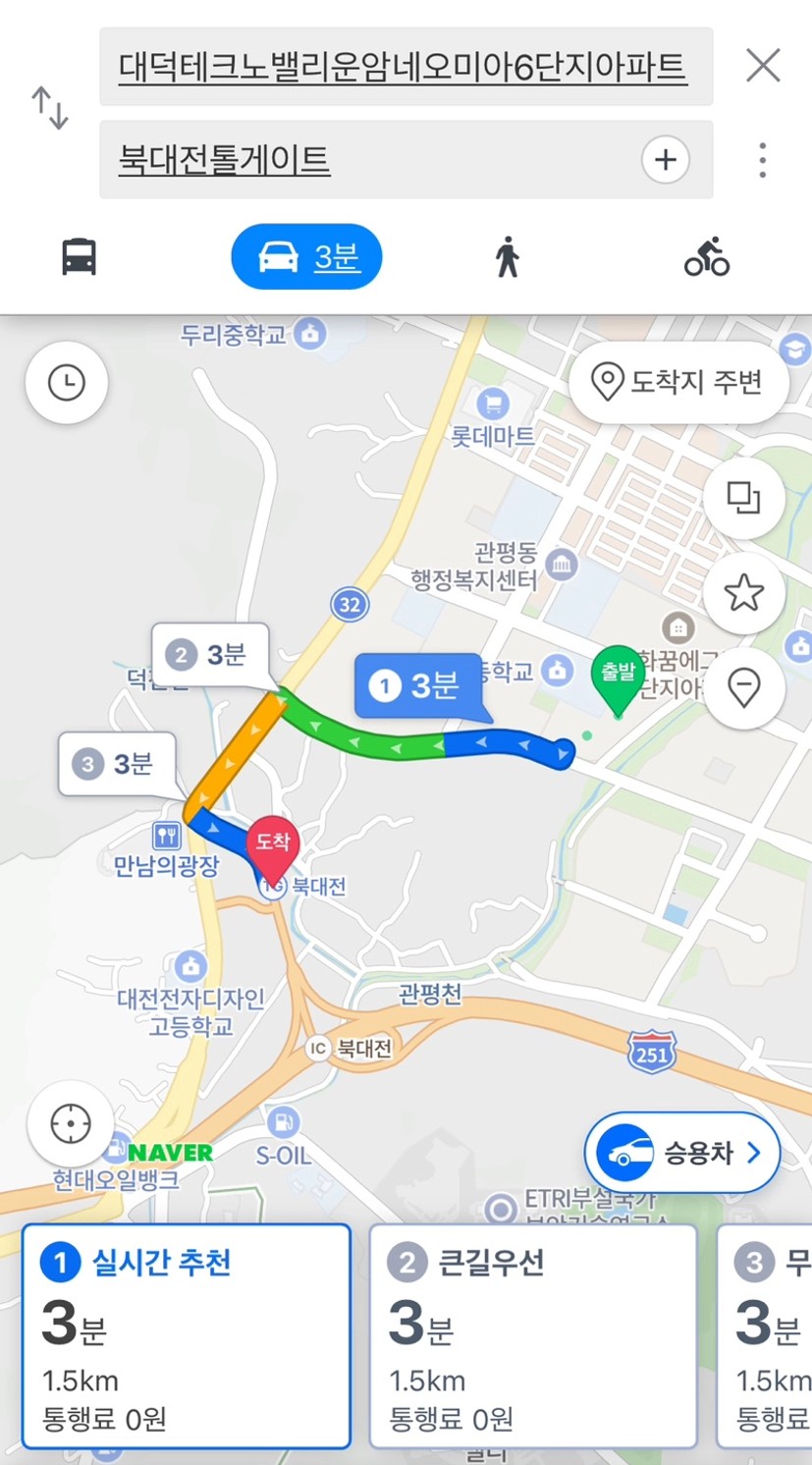Open the three-dot overflow menu
Image resolution: width=812 pixels, height=1465 pixels.
(x=763, y=160)
